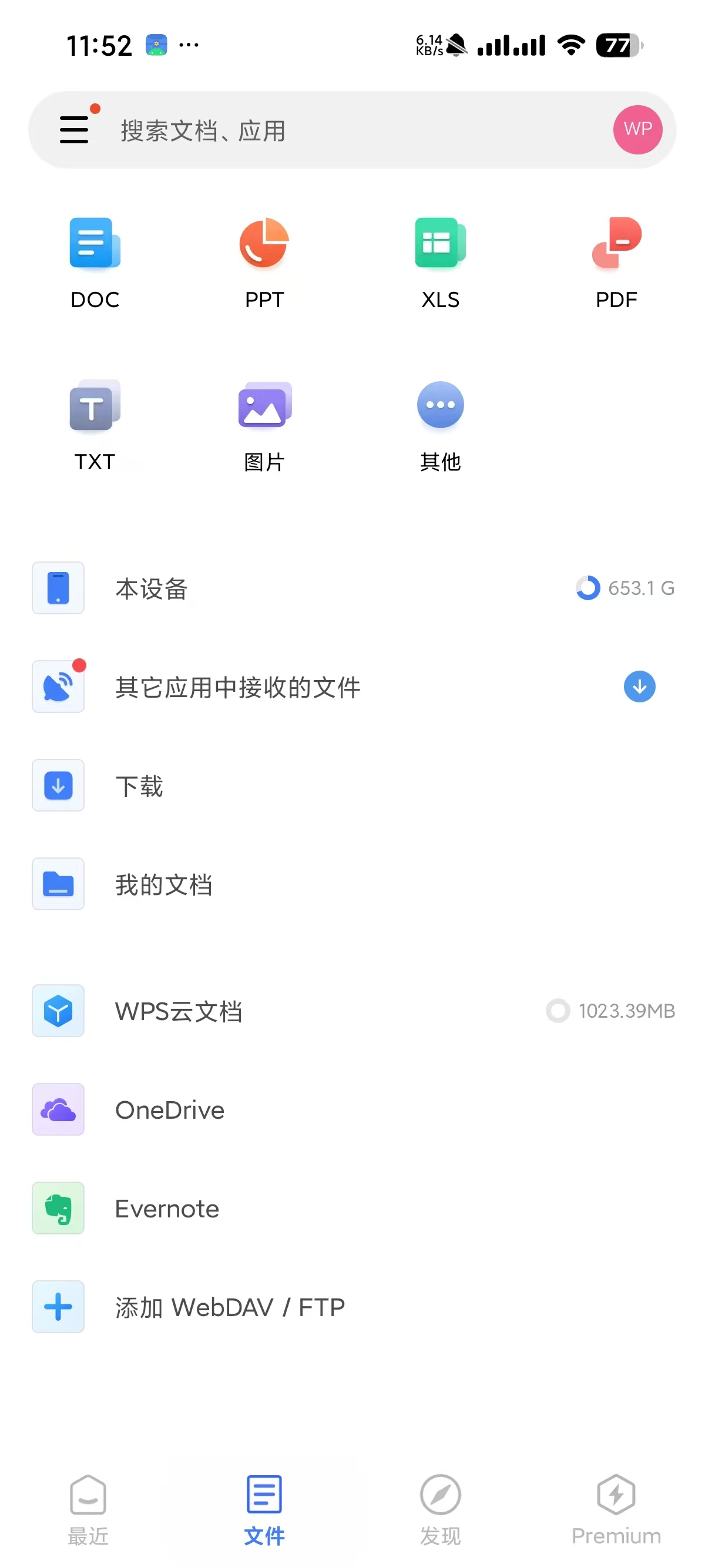The width and height of the screenshot is (705, 1568).
Task: Open the hamburger navigation menu
Action: [x=74, y=130]
